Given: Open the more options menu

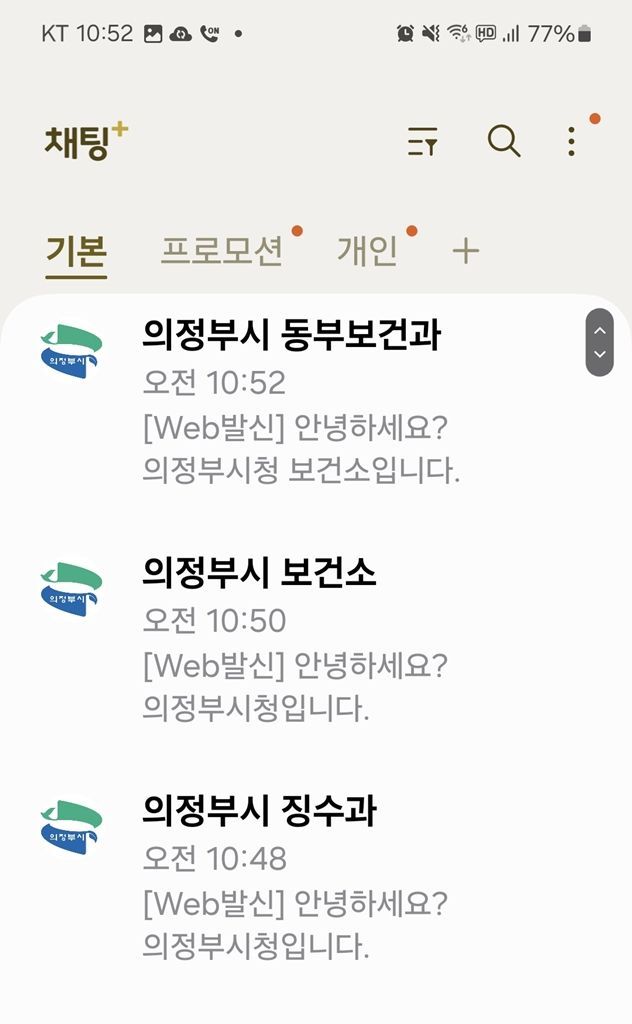Looking at the screenshot, I should 571,141.
